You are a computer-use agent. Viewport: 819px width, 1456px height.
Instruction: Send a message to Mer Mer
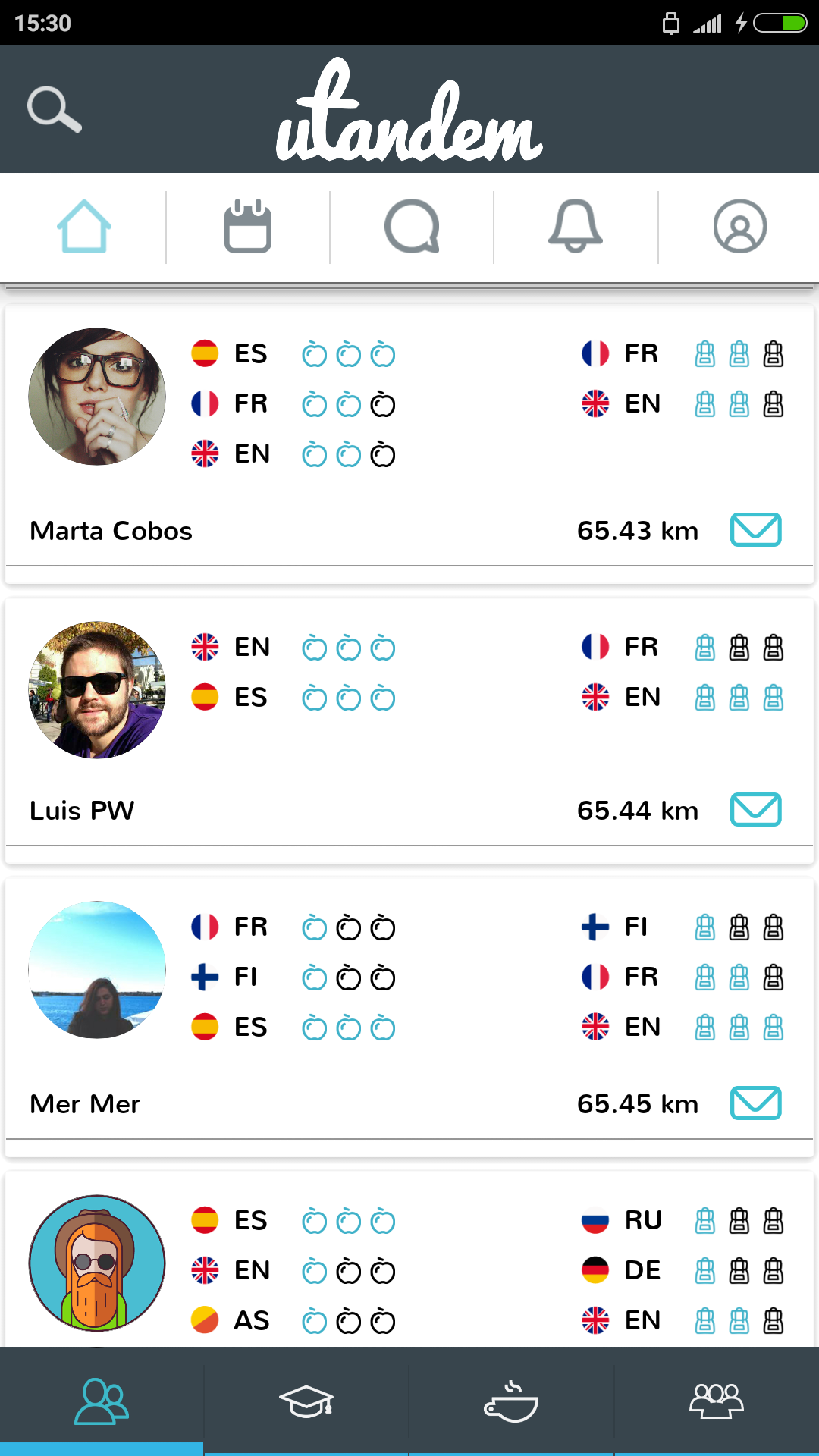[756, 1103]
